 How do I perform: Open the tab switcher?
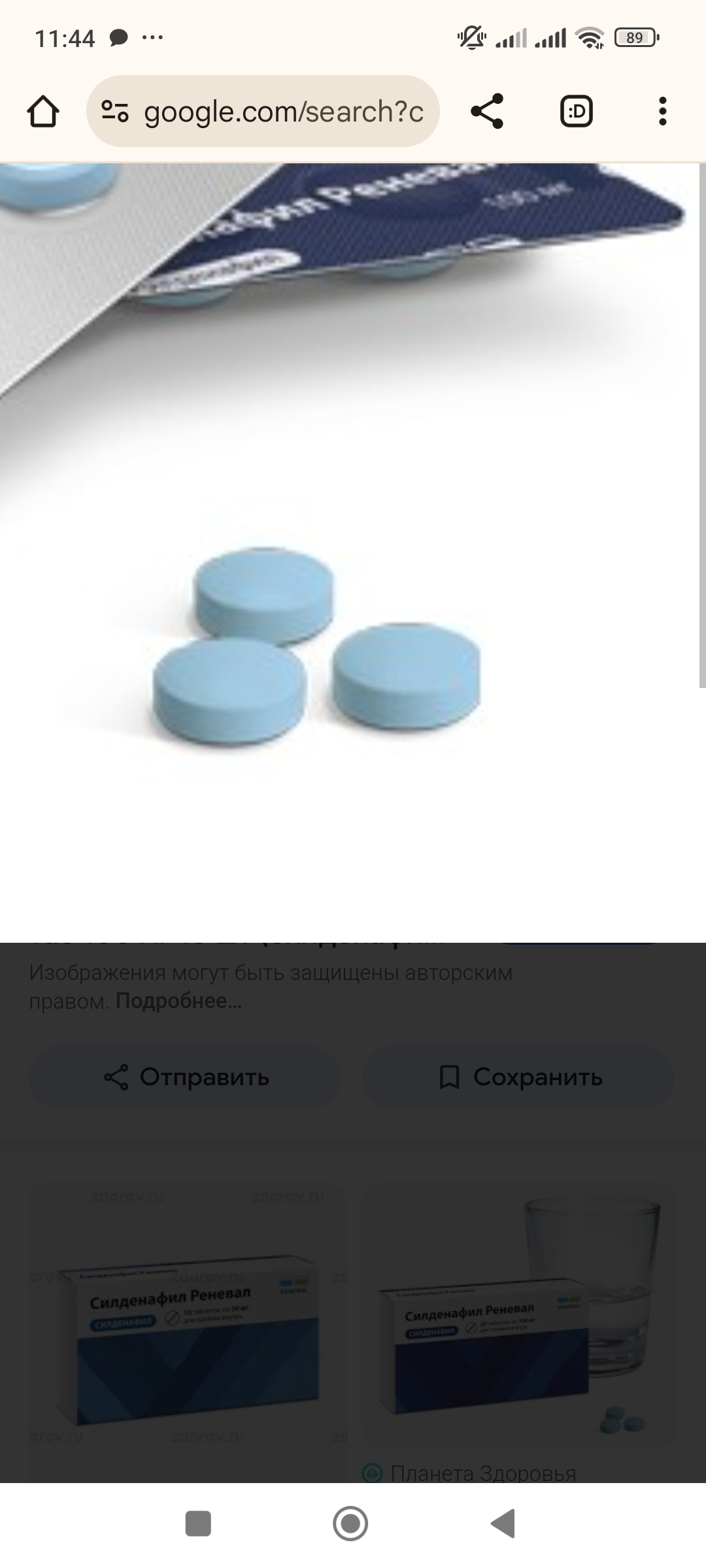(x=576, y=111)
